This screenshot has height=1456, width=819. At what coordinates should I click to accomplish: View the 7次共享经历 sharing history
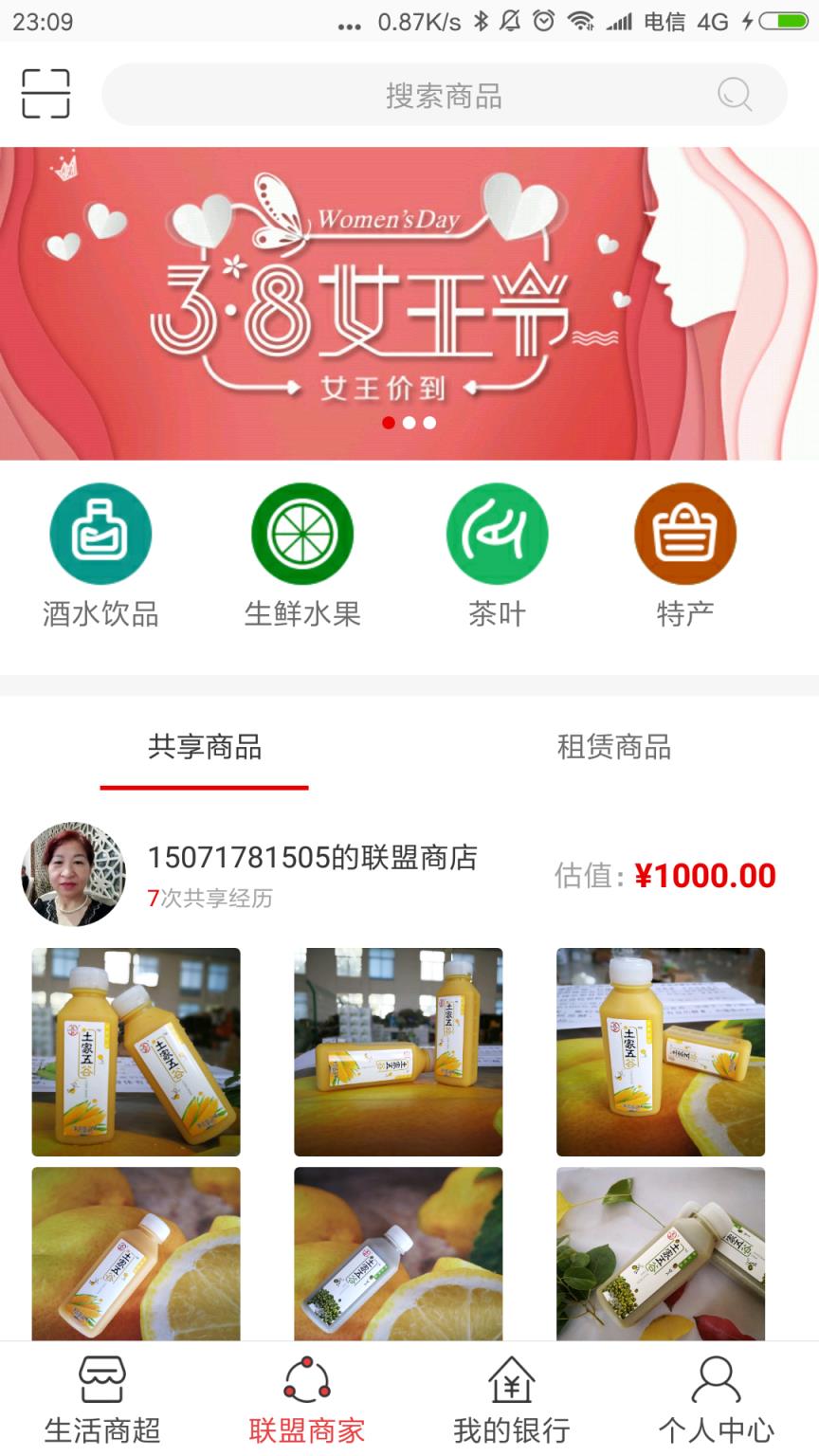209,899
